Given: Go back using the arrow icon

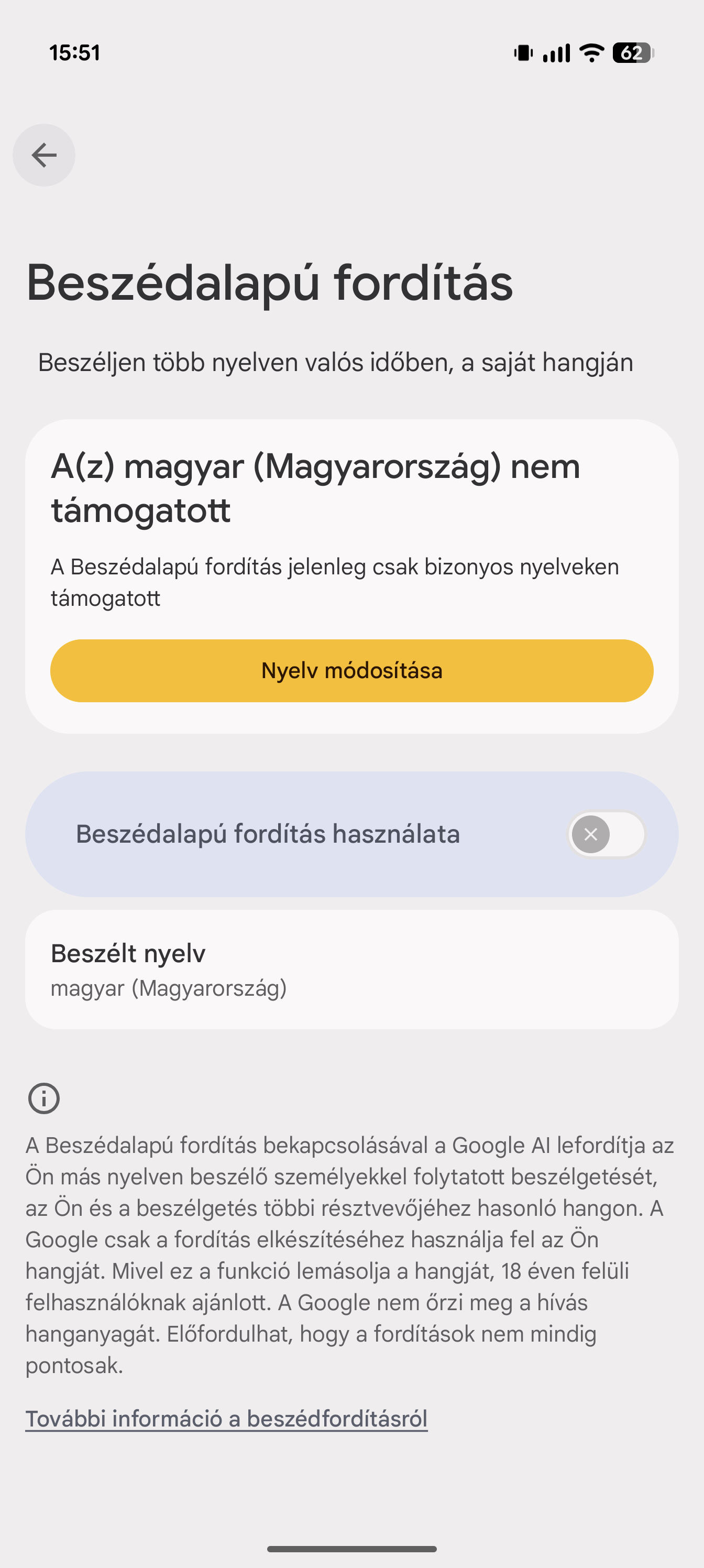Looking at the screenshot, I should [44, 155].
